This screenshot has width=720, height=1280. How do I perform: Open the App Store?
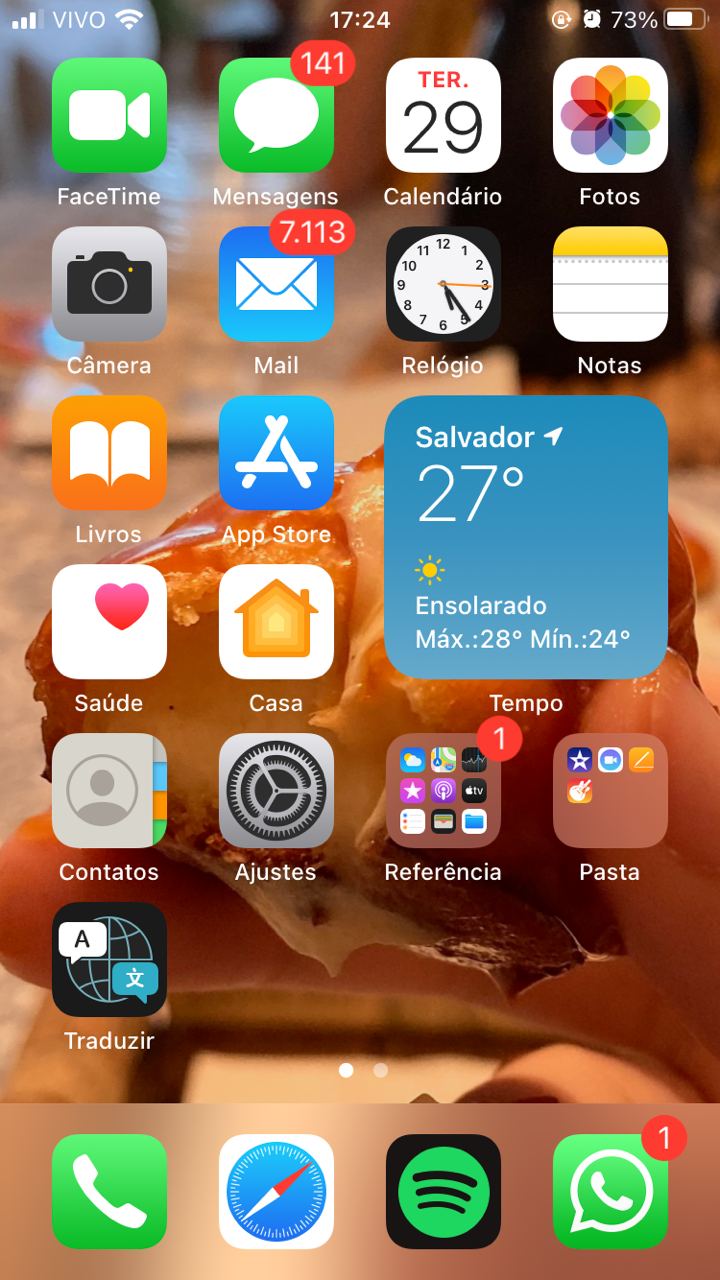tap(276, 453)
